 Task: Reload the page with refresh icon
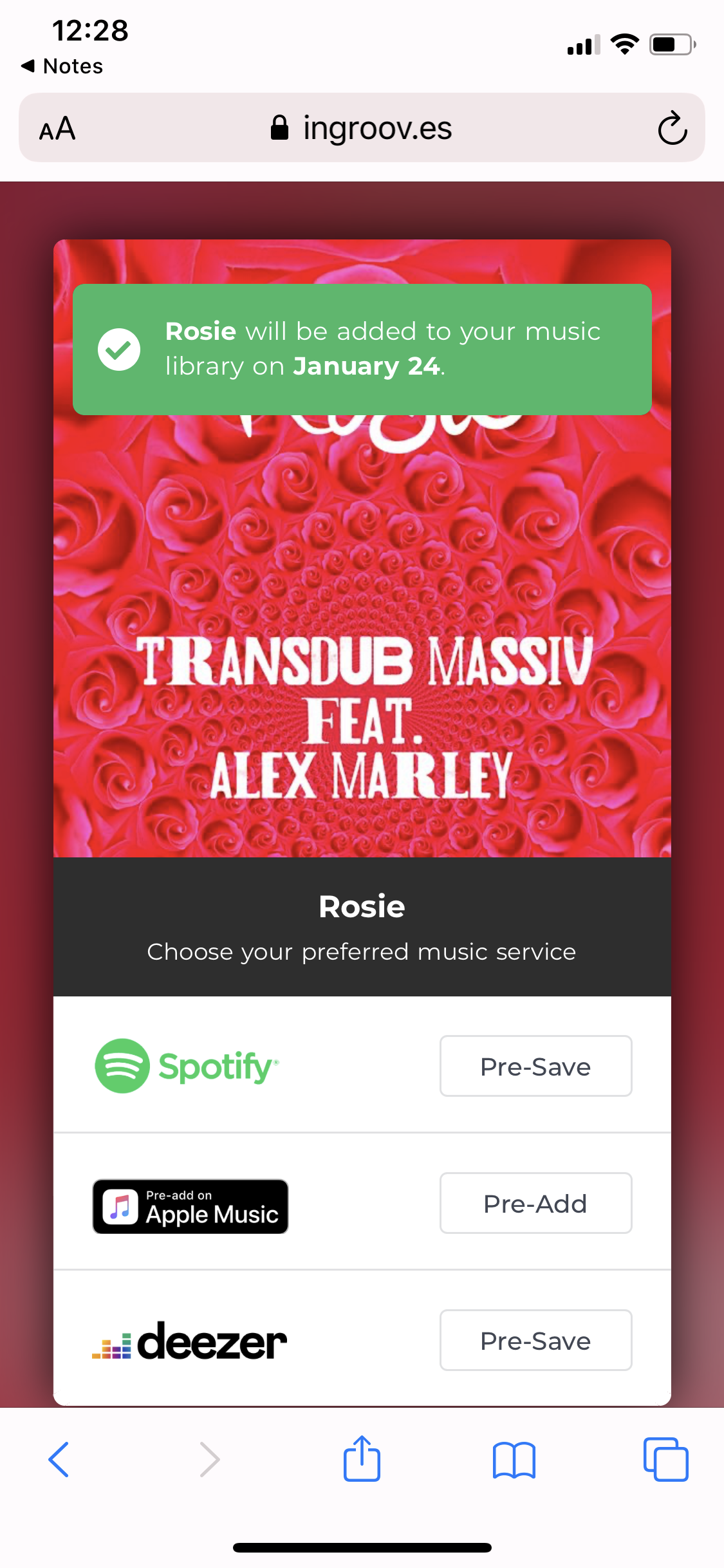click(672, 128)
